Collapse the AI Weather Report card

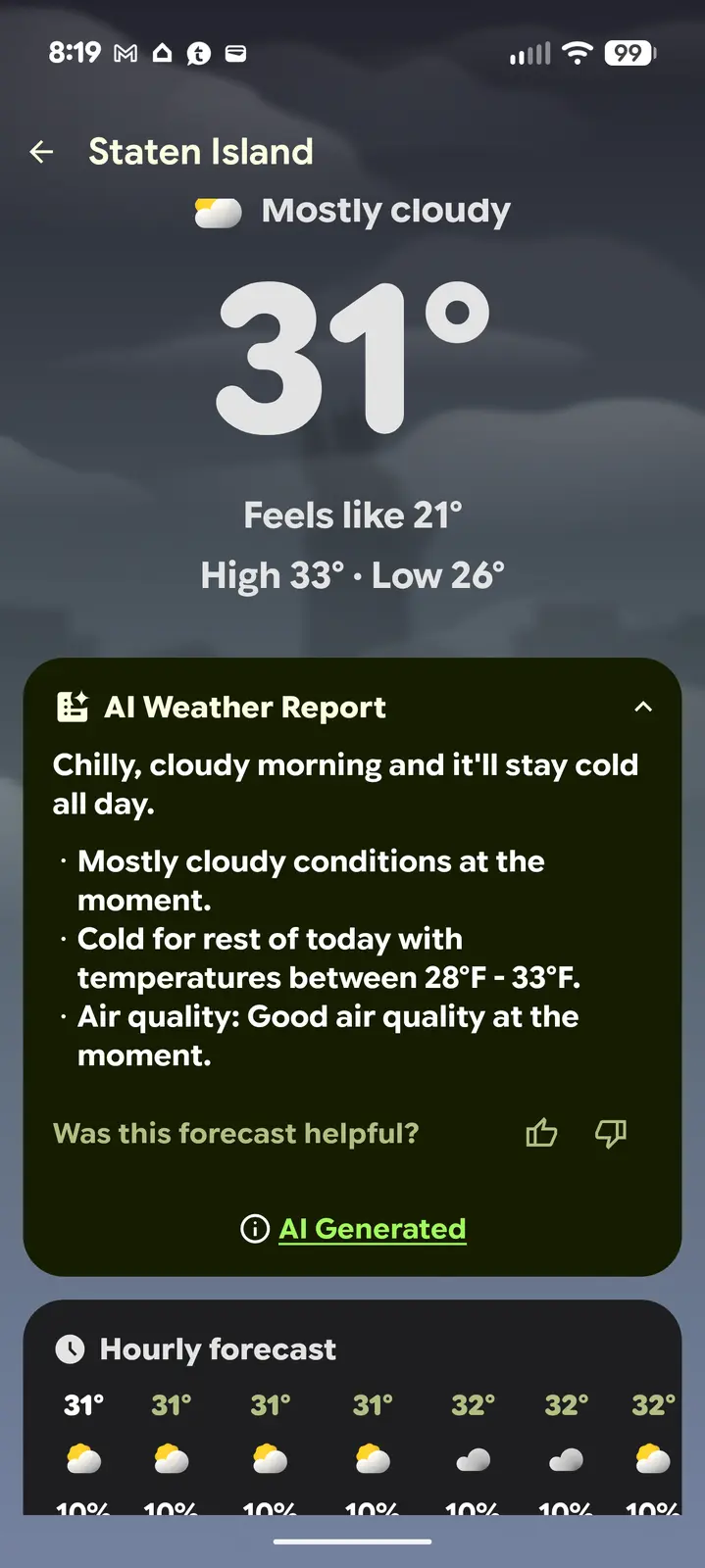pyautogui.click(x=643, y=707)
